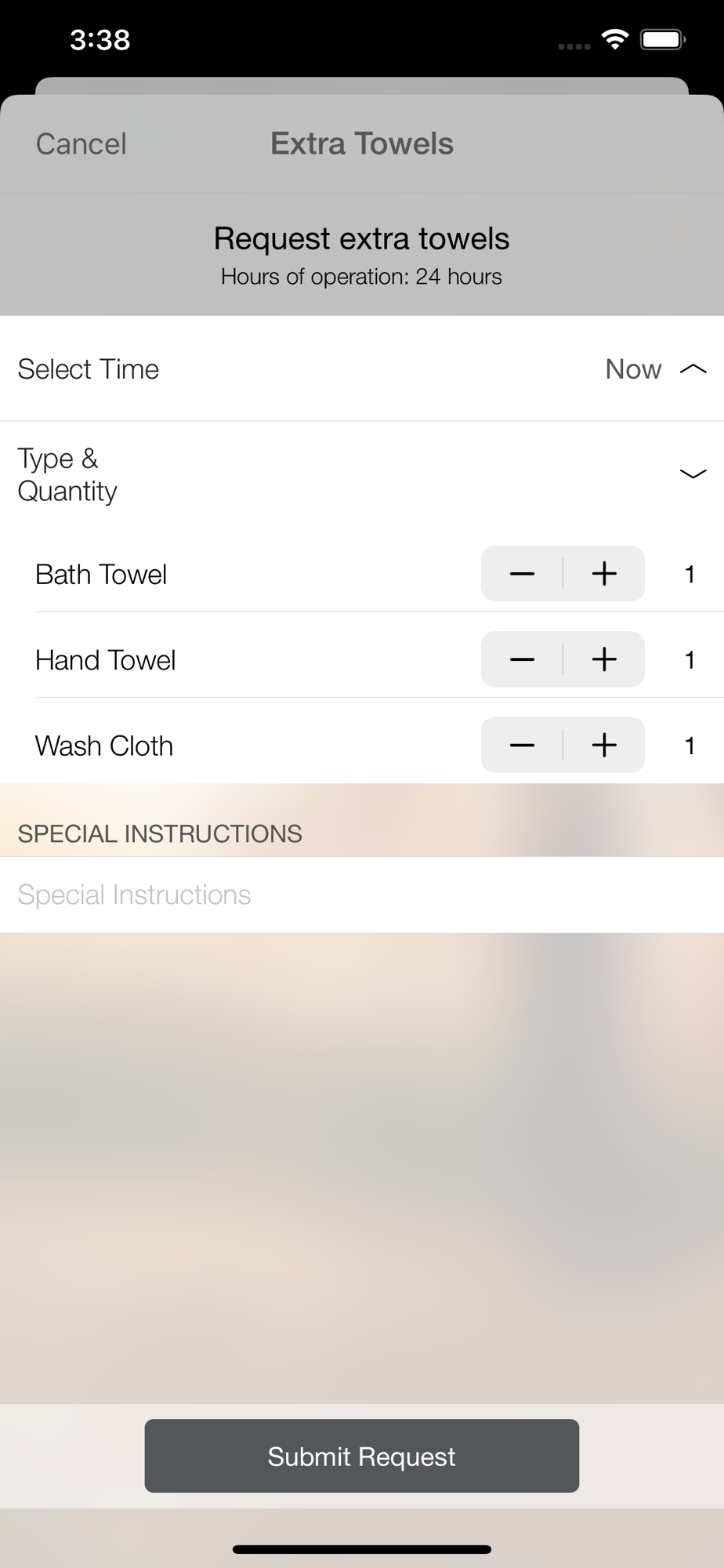
Task: Cancel the extra towels request
Action: [x=81, y=144]
